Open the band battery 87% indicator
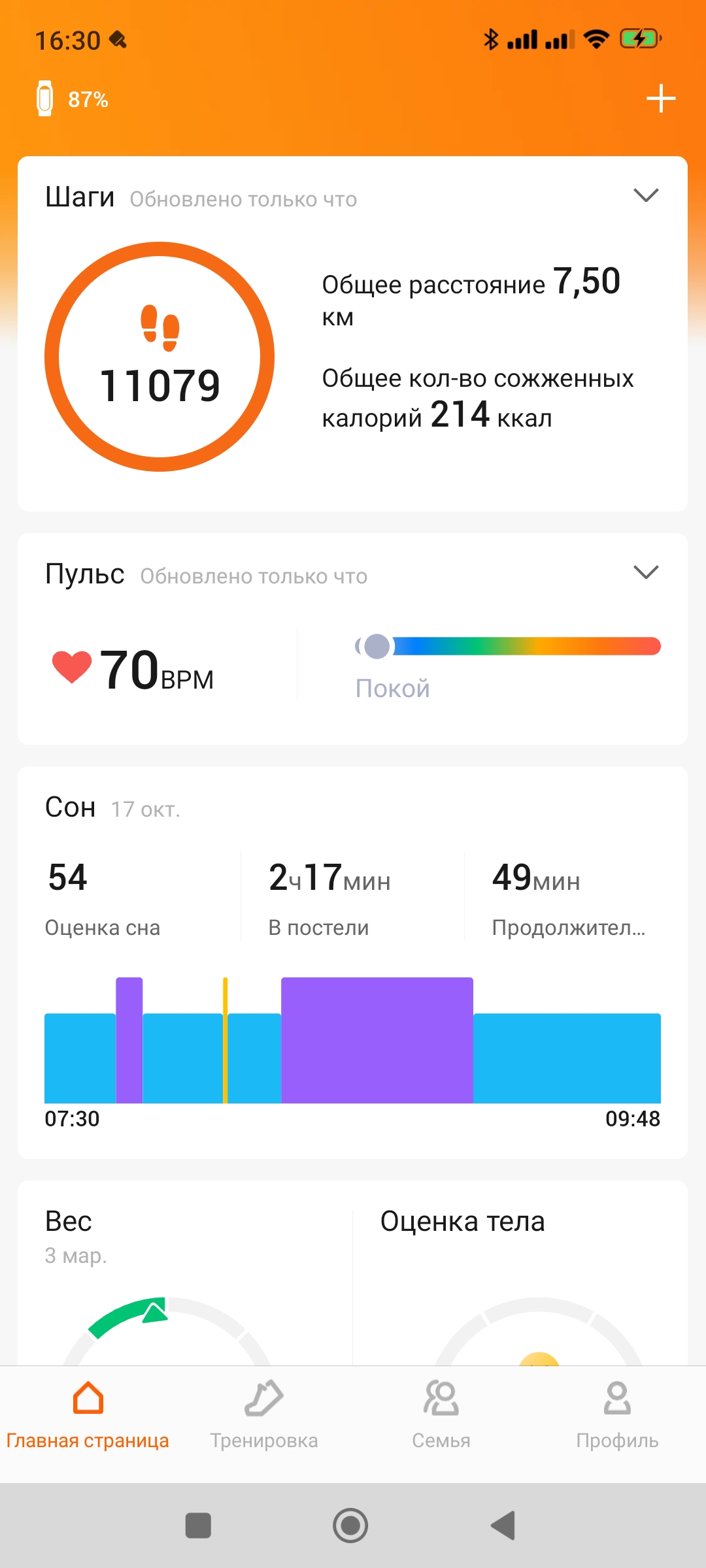 click(x=72, y=99)
